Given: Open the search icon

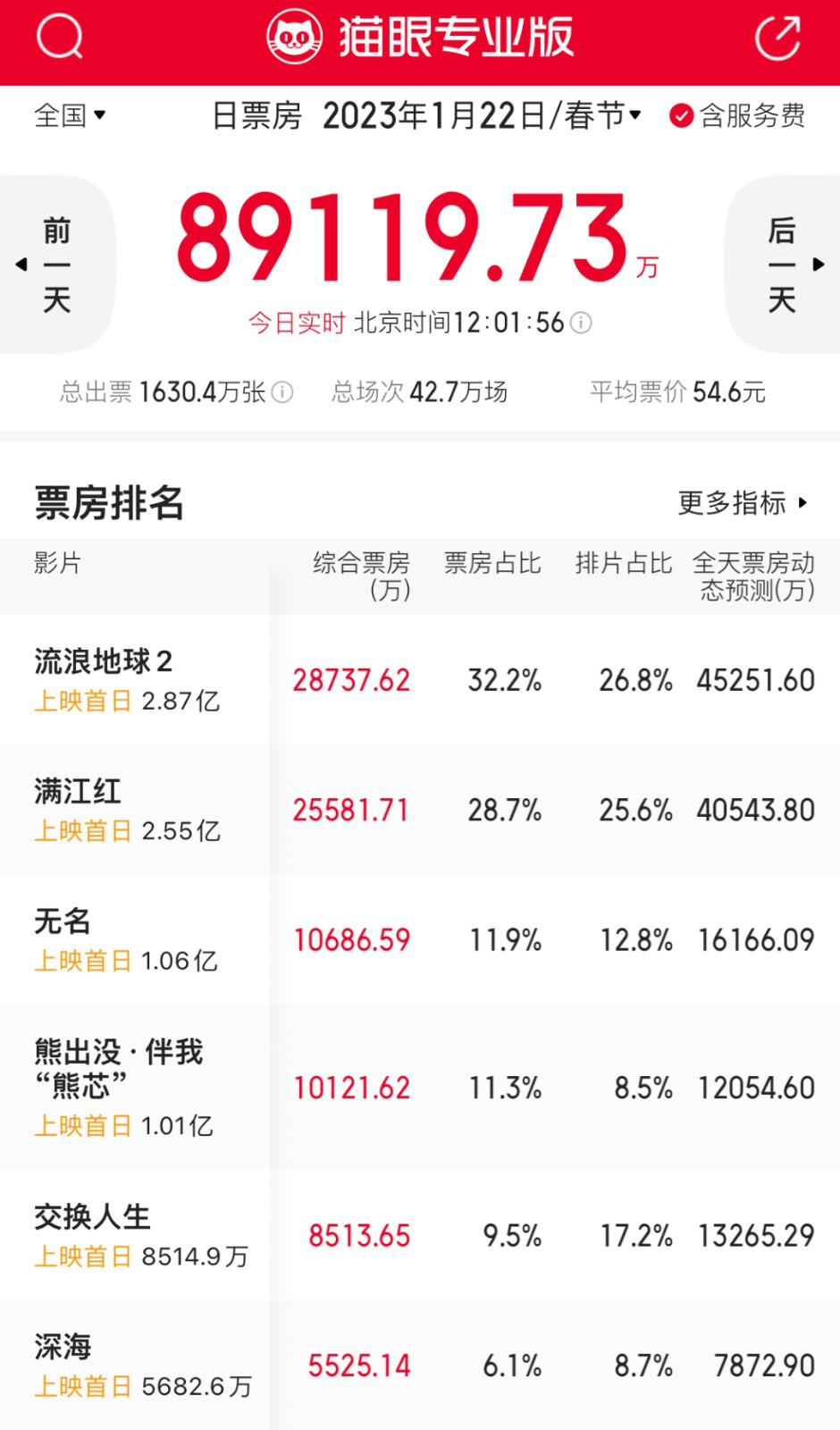Looking at the screenshot, I should pos(60,38).
